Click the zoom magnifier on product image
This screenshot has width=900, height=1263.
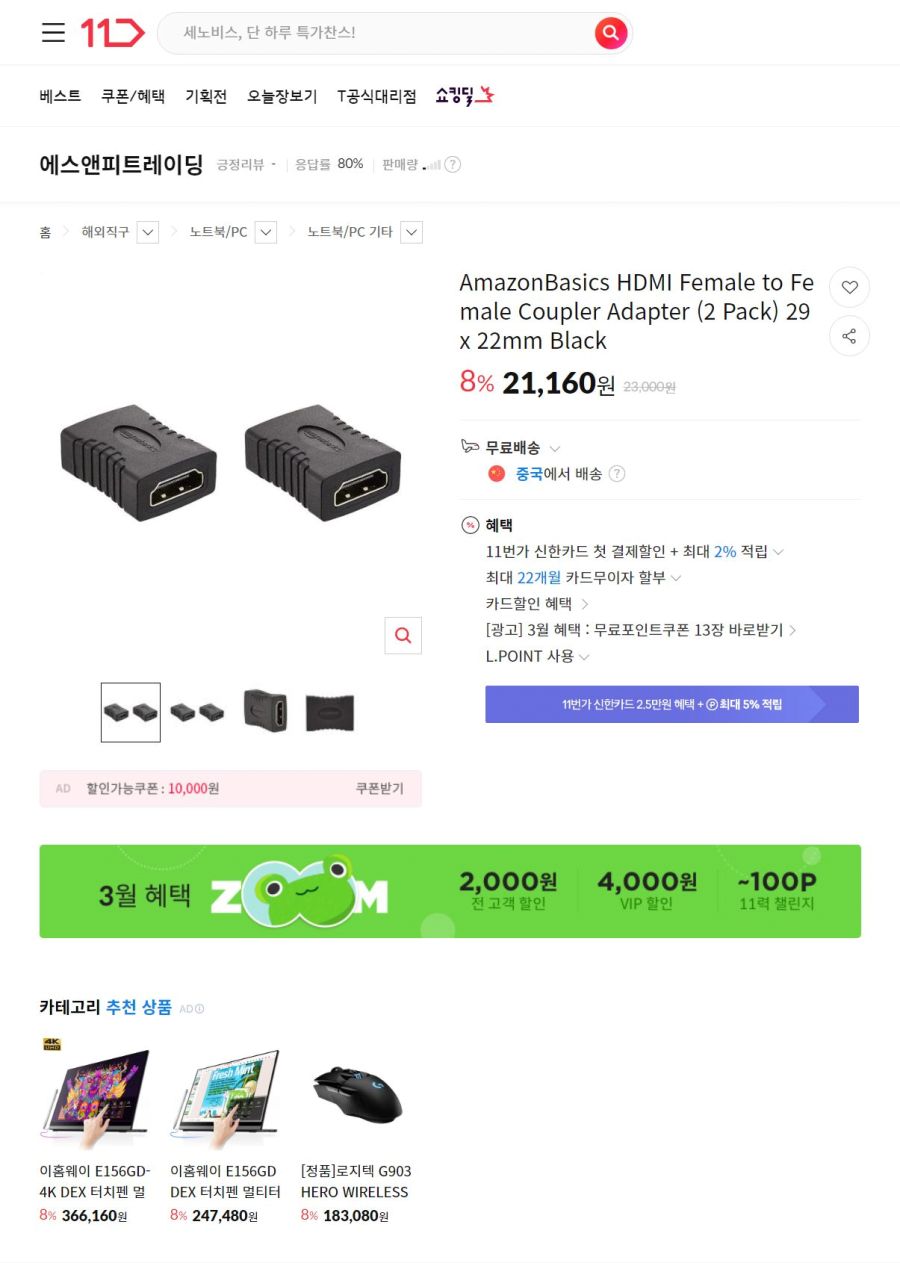click(x=402, y=635)
